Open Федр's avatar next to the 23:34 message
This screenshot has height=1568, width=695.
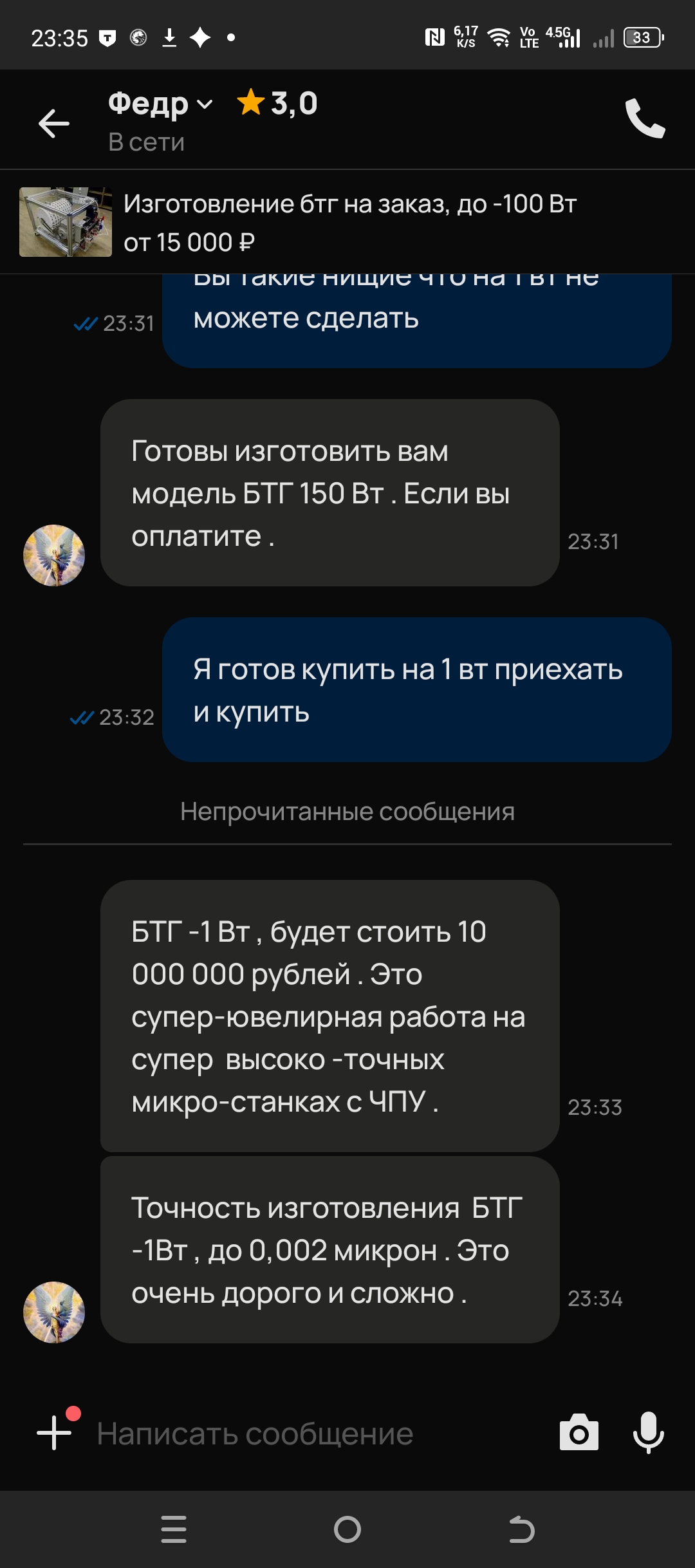[x=54, y=1312]
